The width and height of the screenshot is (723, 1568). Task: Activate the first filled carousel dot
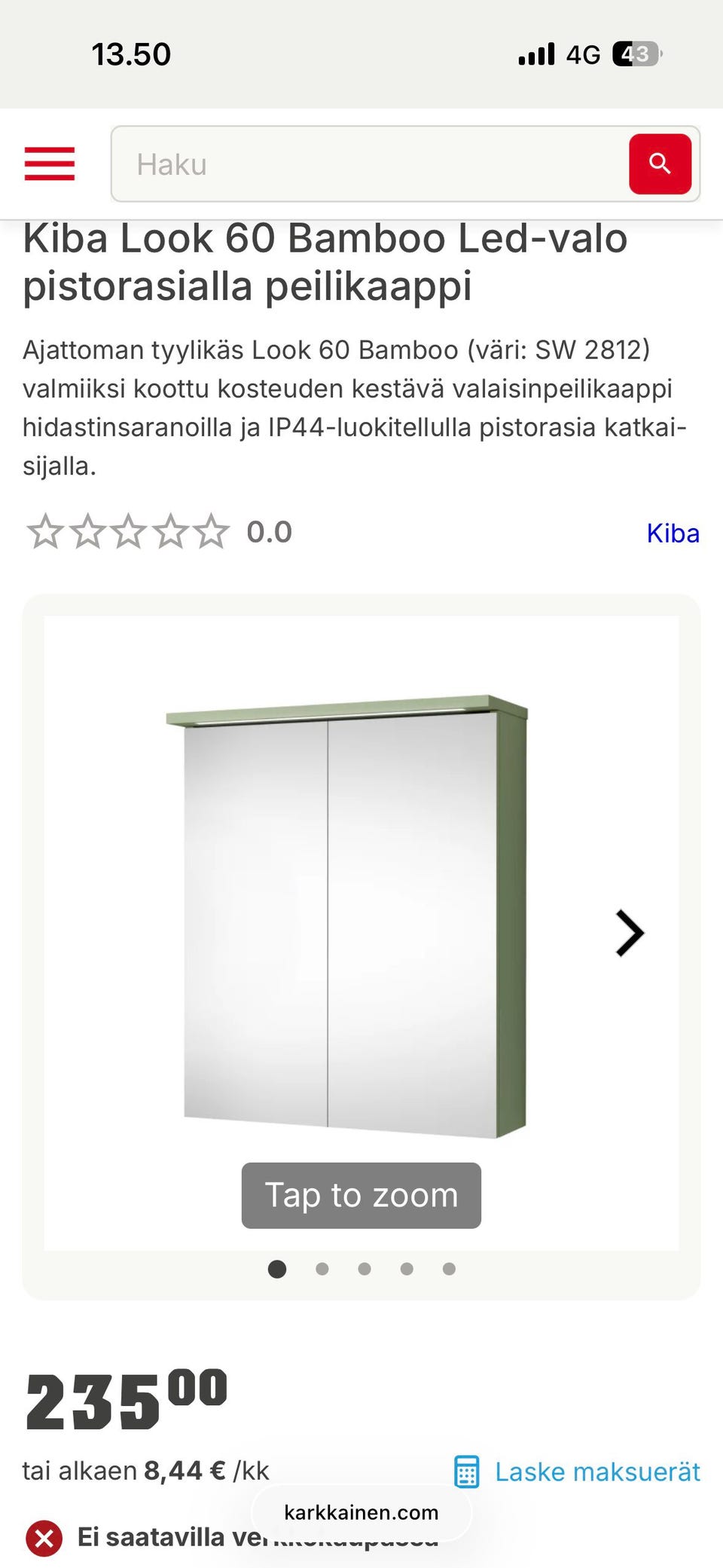tap(276, 1269)
